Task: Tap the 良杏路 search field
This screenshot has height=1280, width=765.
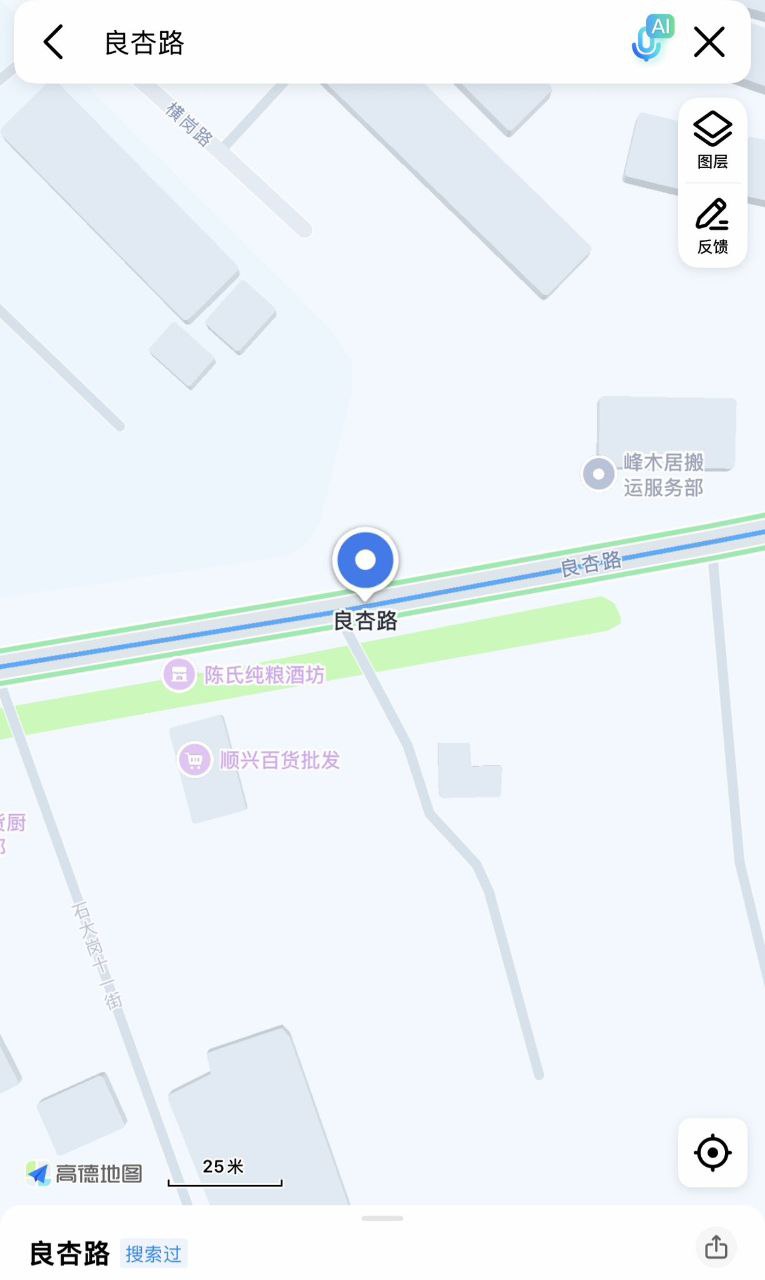Action: coord(350,43)
